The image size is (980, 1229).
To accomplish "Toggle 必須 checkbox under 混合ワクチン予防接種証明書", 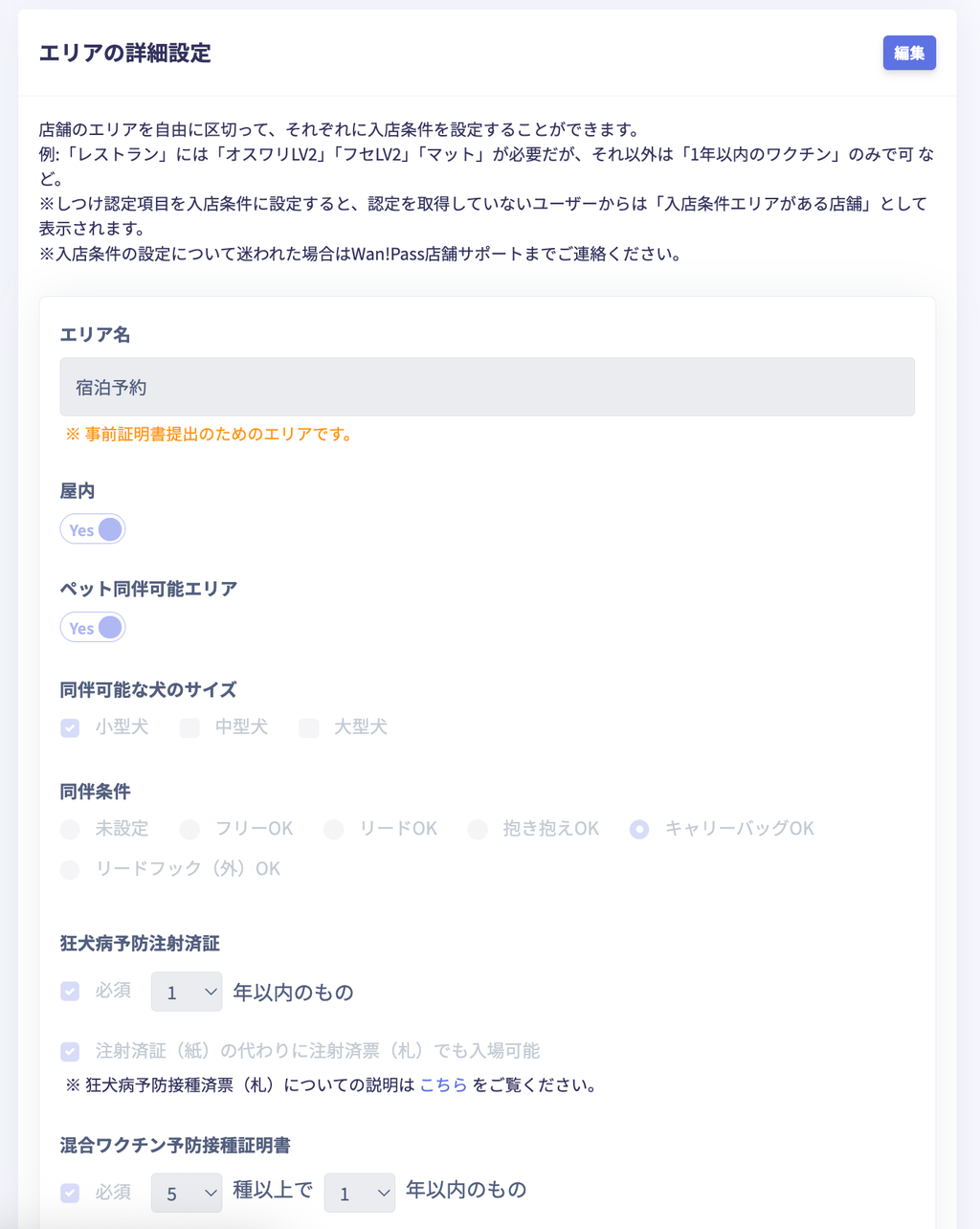I will click(70, 1193).
